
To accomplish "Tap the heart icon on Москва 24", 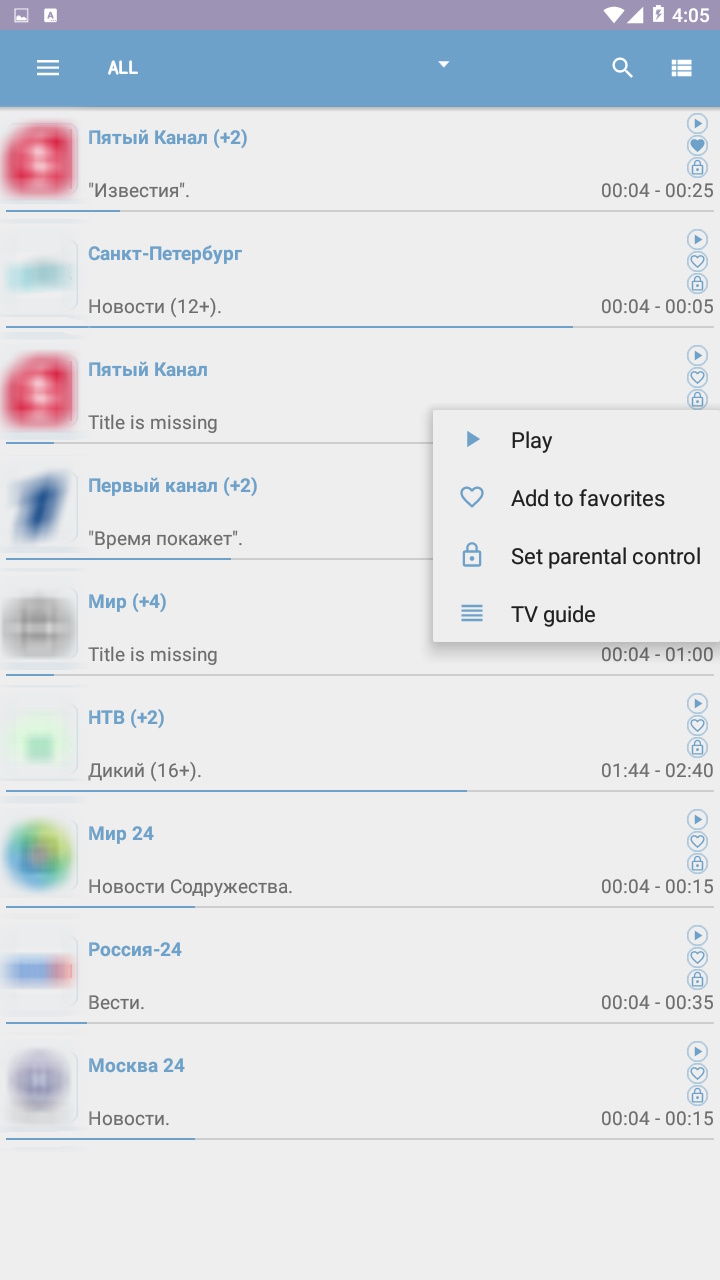I will tap(697, 1074).
